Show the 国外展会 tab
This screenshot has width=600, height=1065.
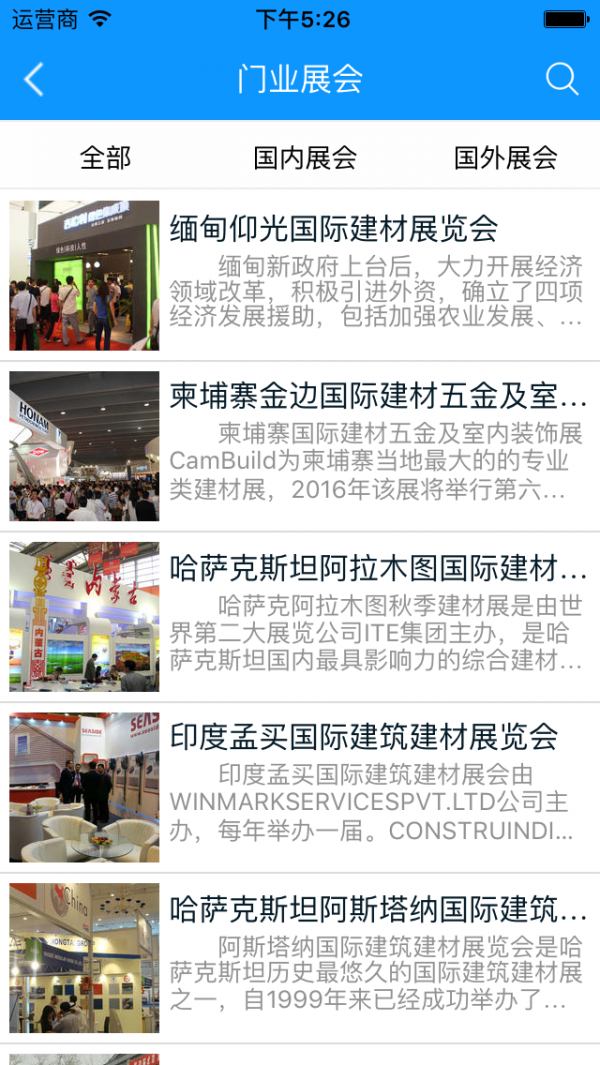[505, 157]
